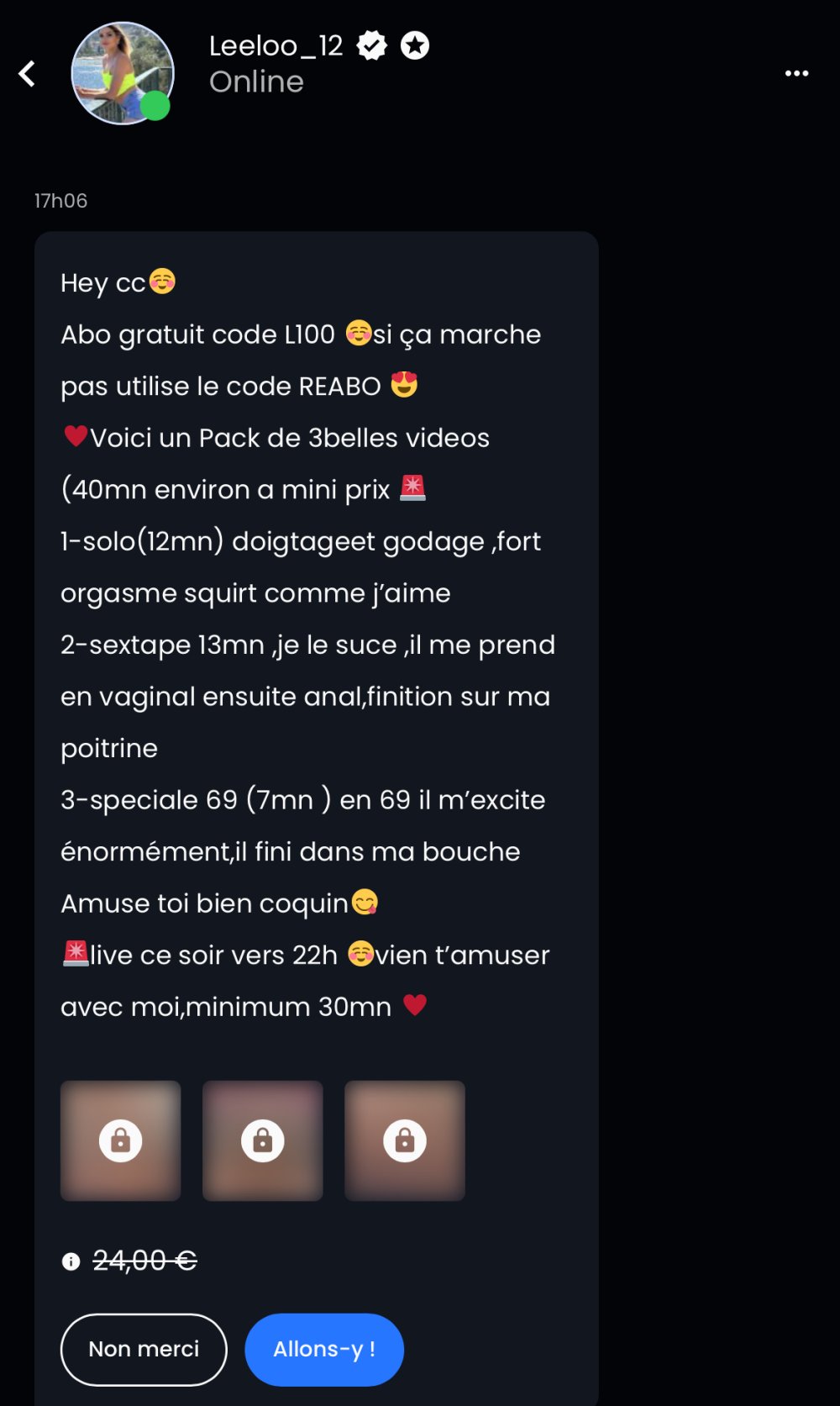The height and width of the screenshot is (1406, 840).
Task: Go back using the arrow
Action: pyautogui.click(x=27, y=74)
